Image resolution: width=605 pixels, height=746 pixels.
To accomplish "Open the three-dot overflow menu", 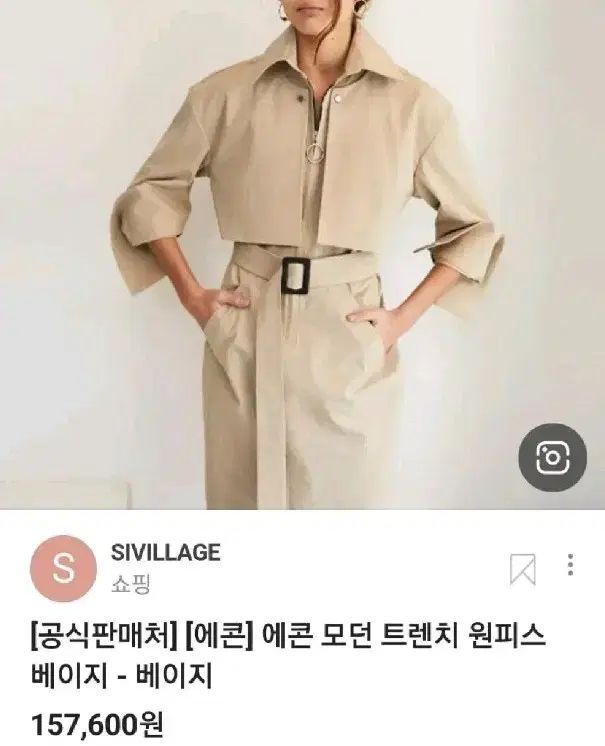I will point(571,565).
